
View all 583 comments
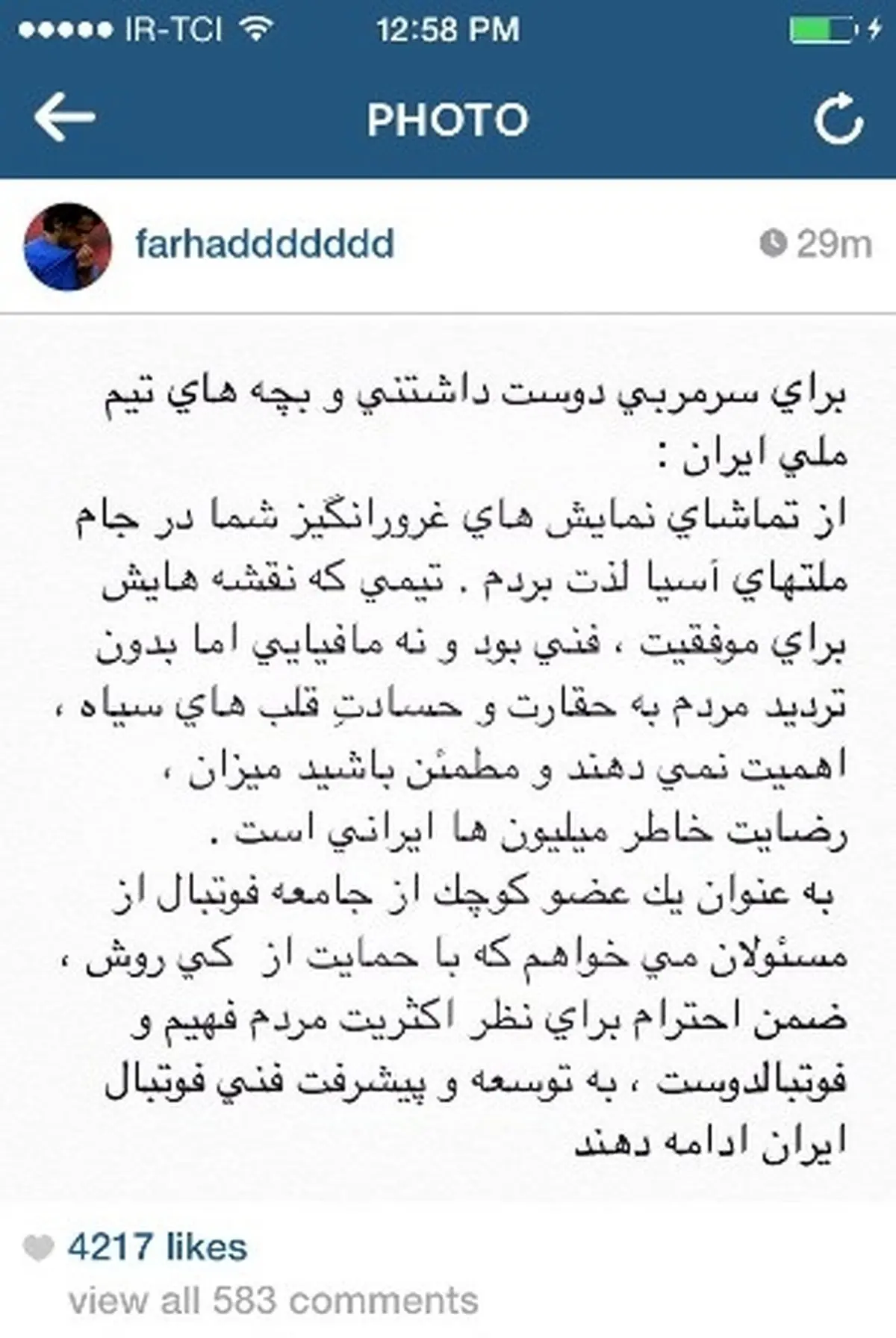click(x=273, y=1300)
